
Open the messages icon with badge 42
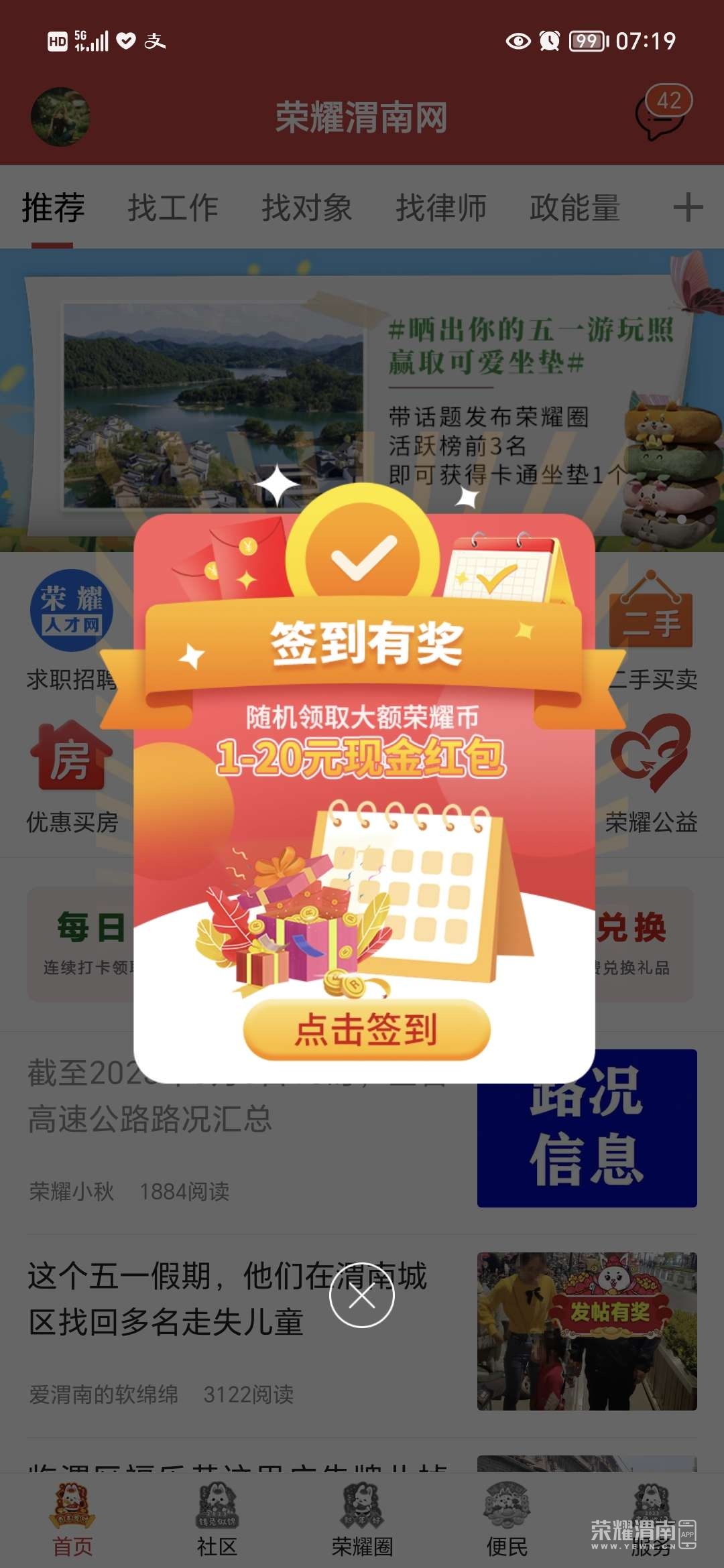point(661,115)
